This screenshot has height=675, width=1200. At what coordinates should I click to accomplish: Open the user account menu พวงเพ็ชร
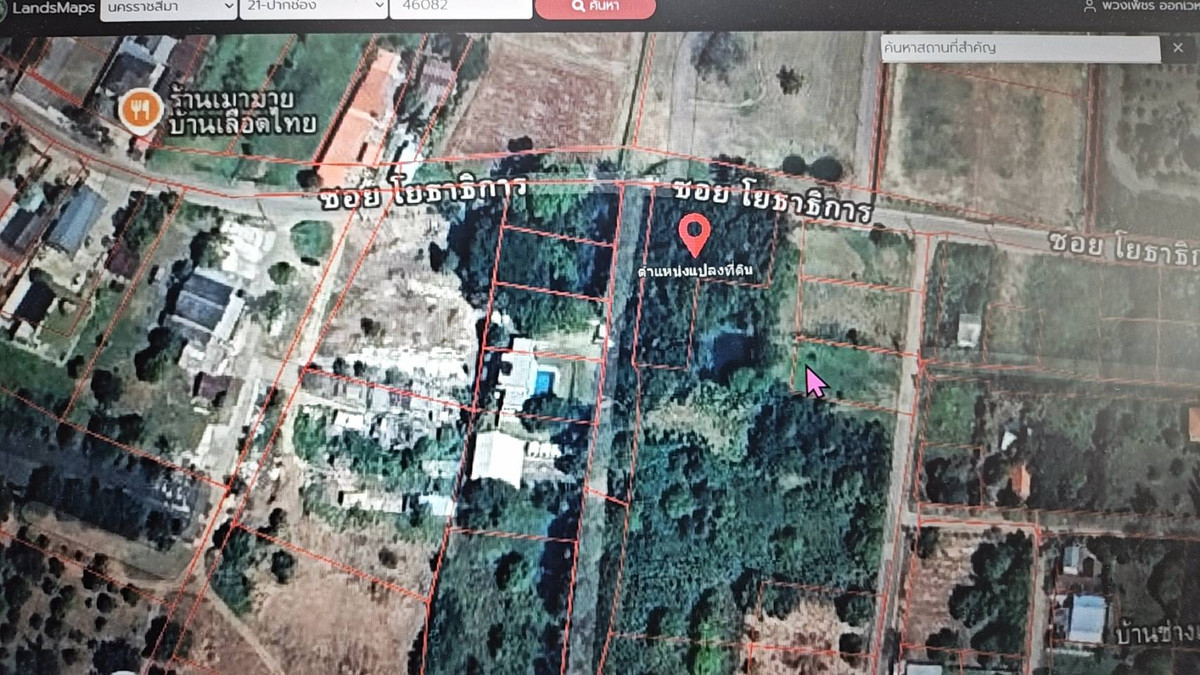(x=1140, y=6)
